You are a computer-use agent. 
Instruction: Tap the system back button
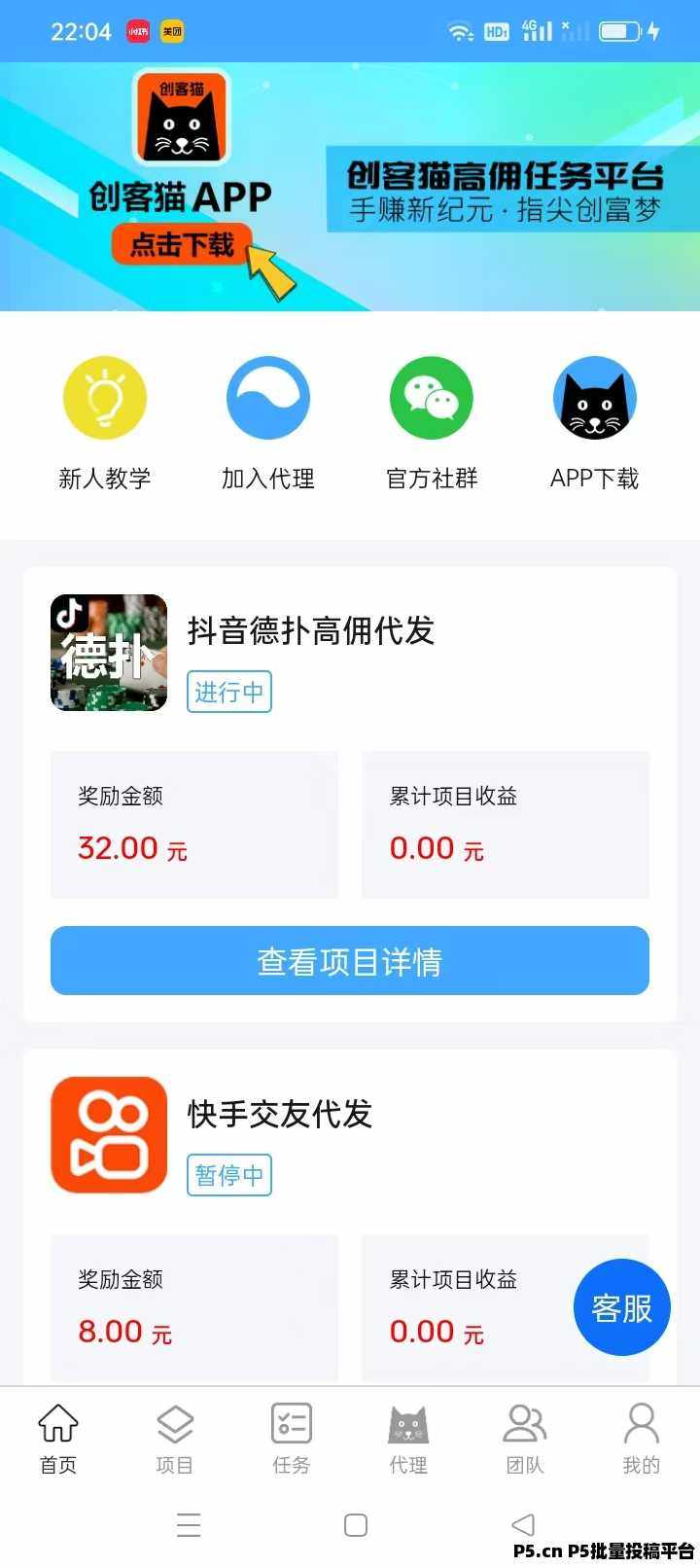point(523,1524)
